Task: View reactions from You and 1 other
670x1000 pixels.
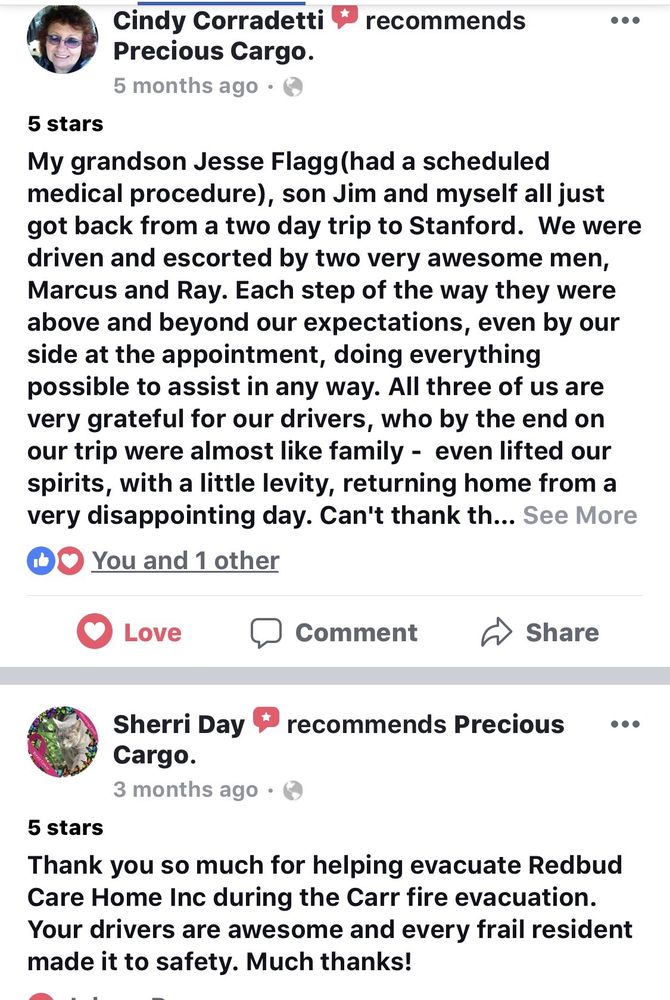Action: click(x=185, y=561)
